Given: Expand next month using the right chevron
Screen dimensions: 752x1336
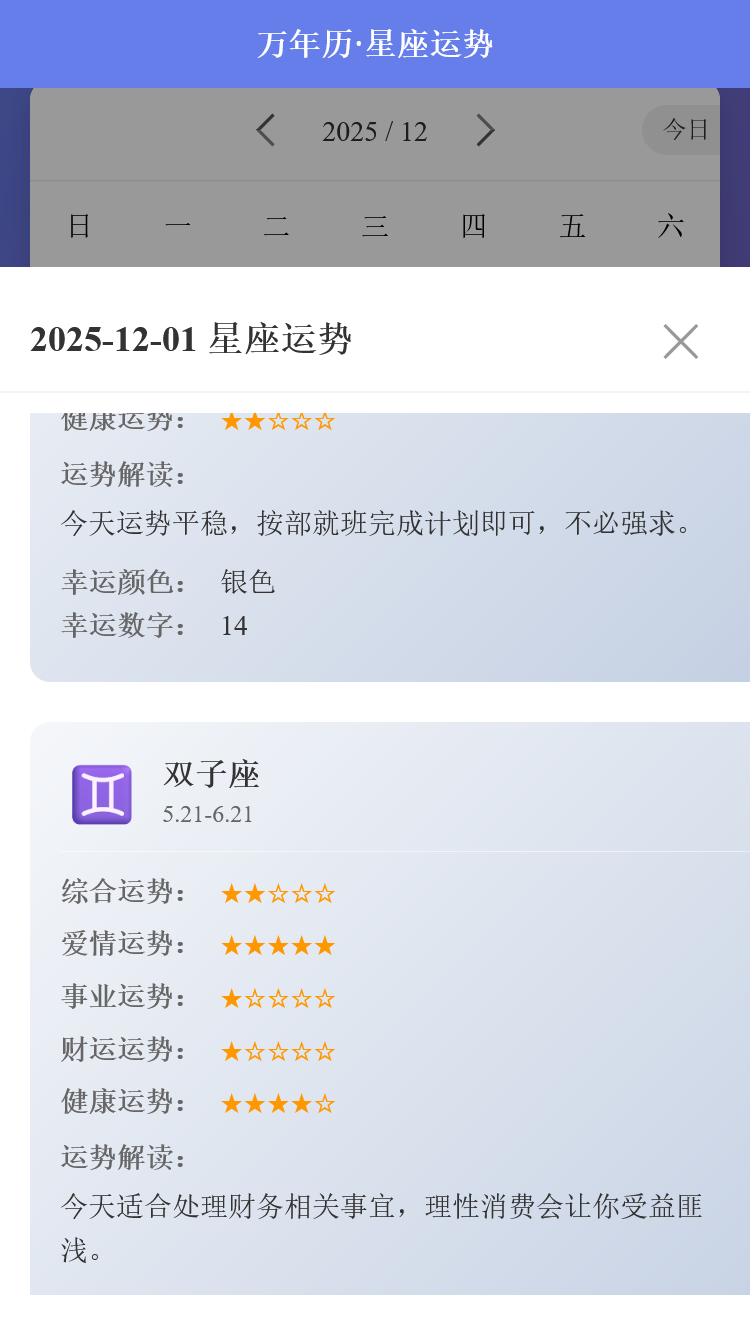Looking at the screenshot, I should 486,130.
